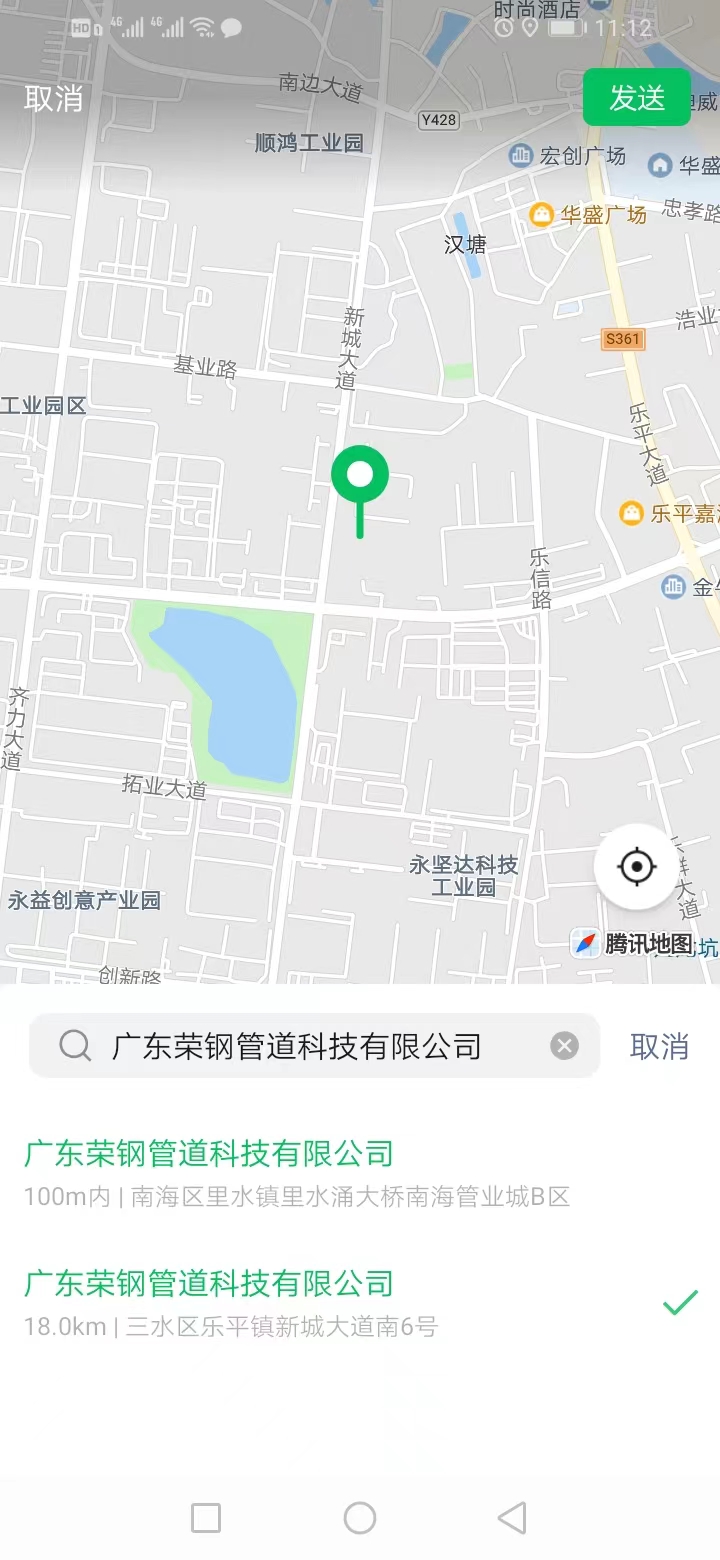This screenshot has width=720, height=1560.
Task: Select the result at 南海区里水镇里水涌大桥南海管业城B区
Action: click(x=360, y=1173)
